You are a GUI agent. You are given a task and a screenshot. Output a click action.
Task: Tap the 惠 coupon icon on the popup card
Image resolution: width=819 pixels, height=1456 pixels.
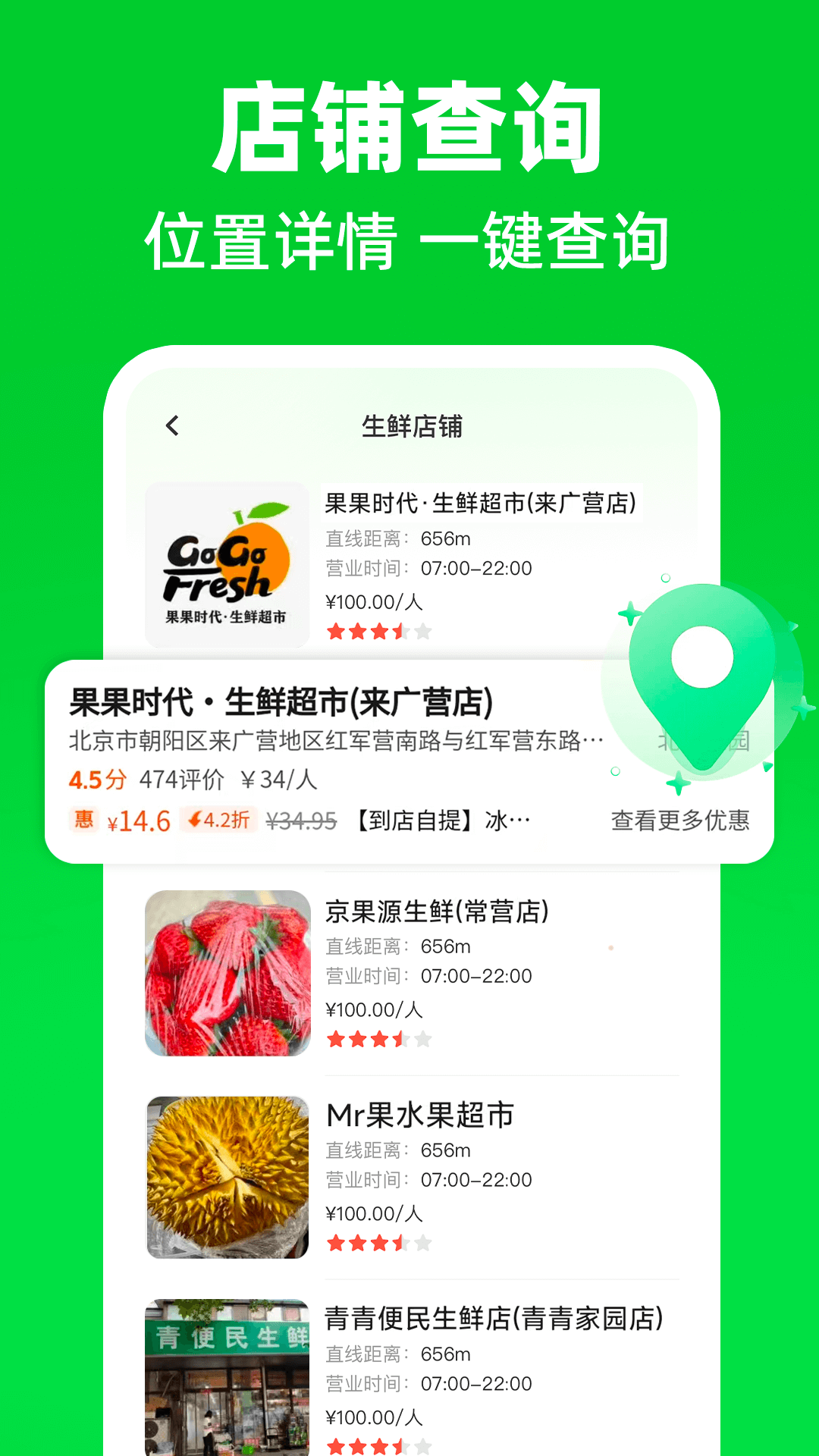click(x=83, y=821)
